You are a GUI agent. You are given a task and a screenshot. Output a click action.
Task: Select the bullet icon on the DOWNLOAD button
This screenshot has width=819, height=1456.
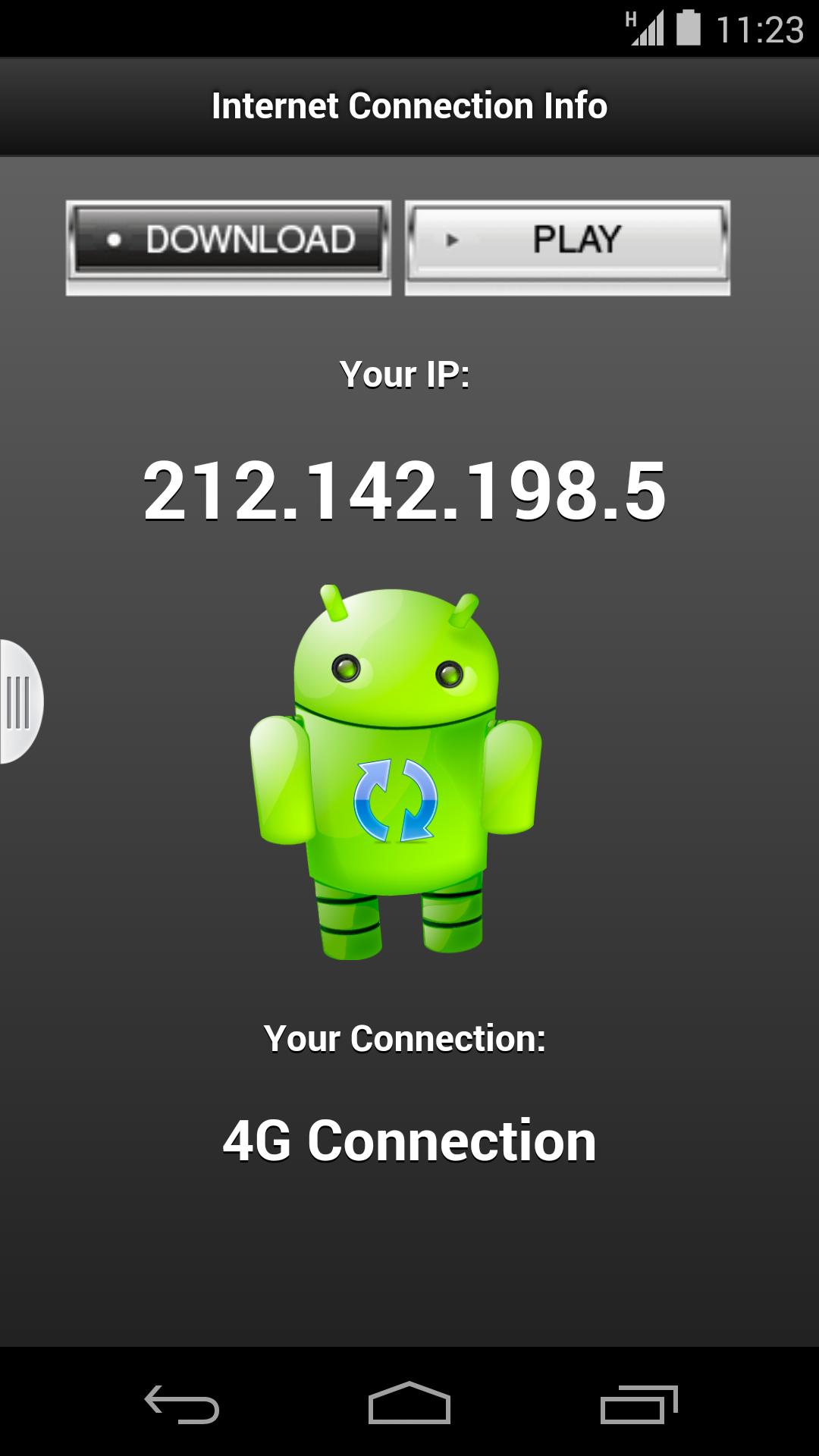coord(114,240)
